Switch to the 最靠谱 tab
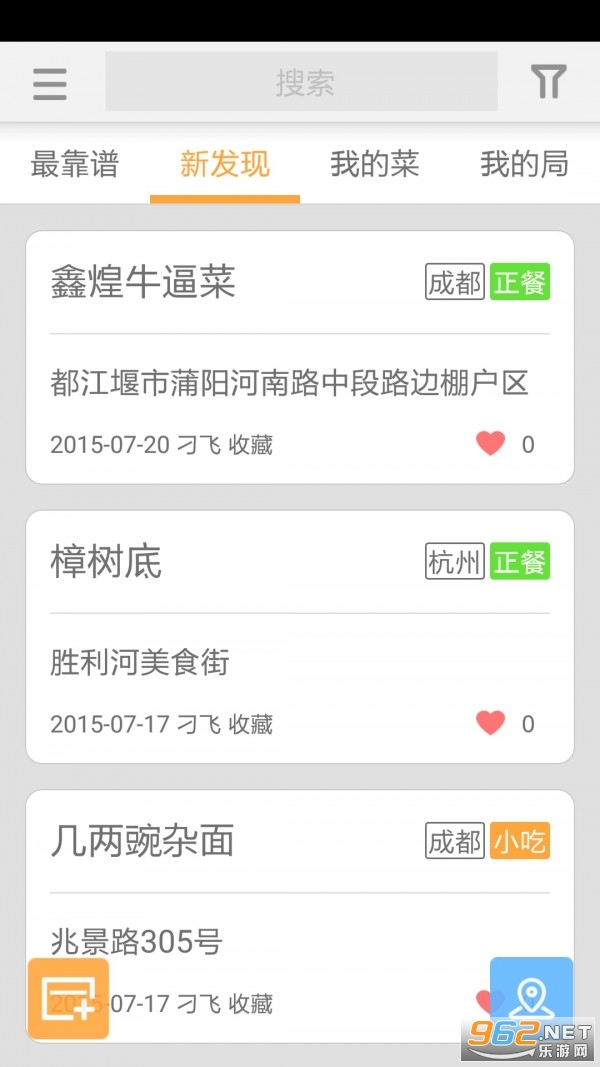The height and width of the screenshot is (1067, 600). [75, 164]
